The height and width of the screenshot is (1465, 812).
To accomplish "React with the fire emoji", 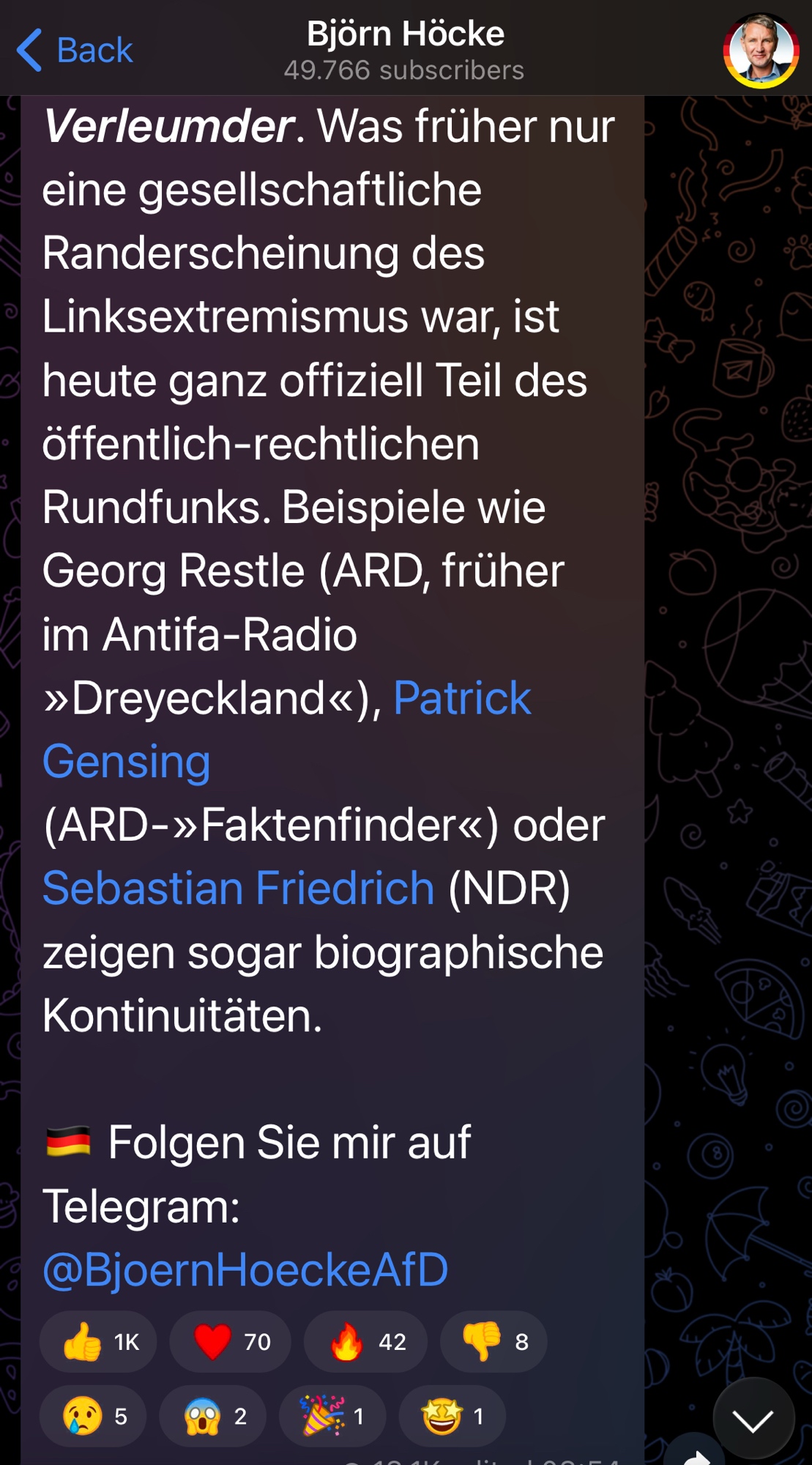I will (x=365, y=1341).
